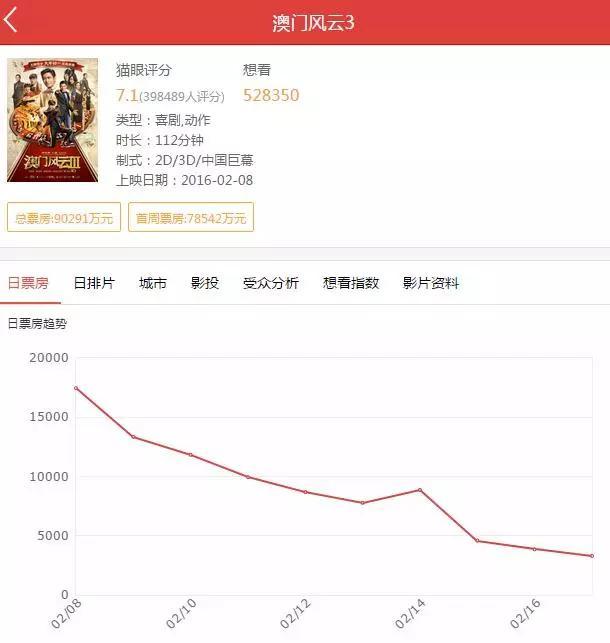610x643 pixels.
Task: Open the 城市 tab
Action: tap(152, 283)
